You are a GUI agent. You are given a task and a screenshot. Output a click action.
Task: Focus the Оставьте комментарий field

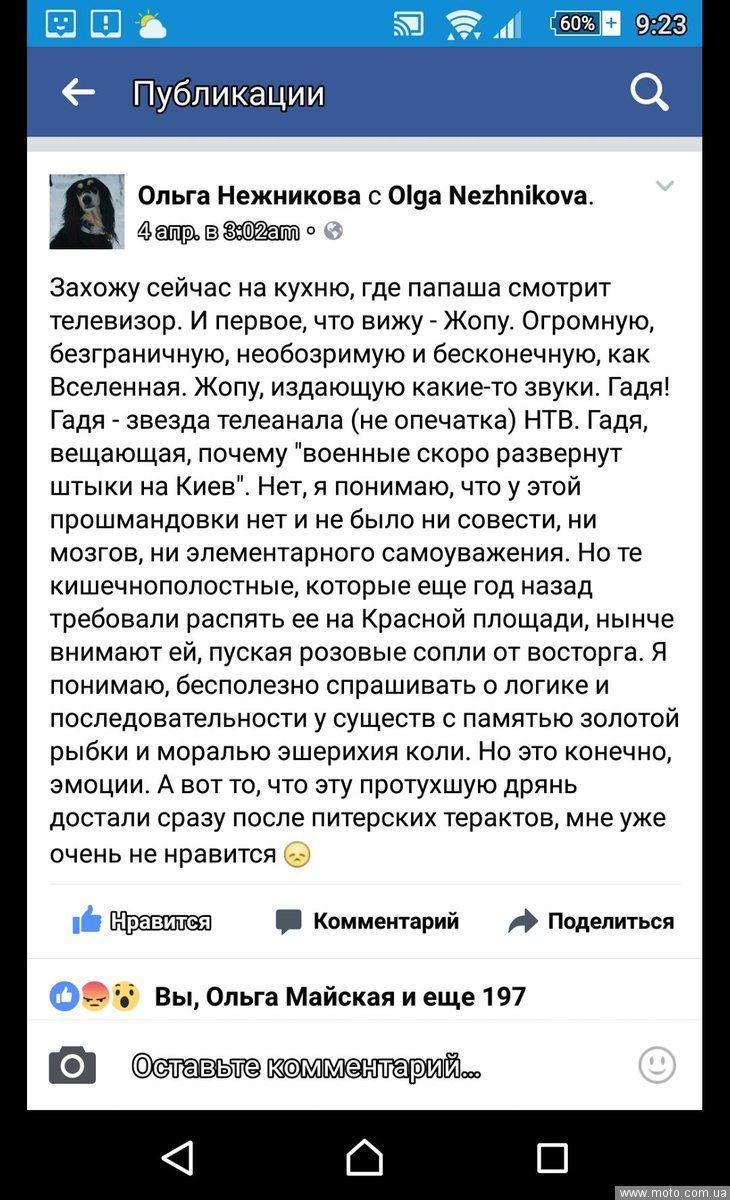point(305,1066)
